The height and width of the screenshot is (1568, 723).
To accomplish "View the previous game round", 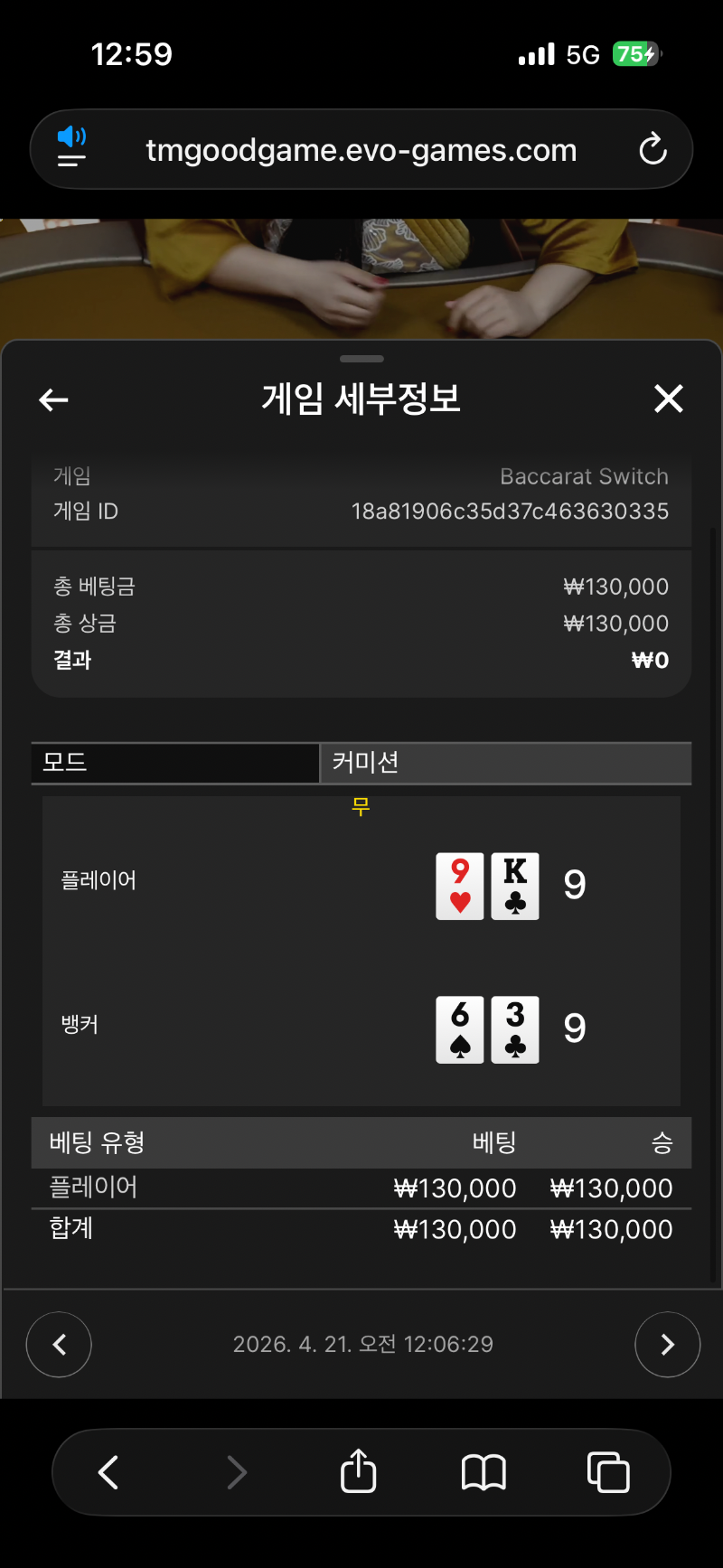I will coord(59,1345).
